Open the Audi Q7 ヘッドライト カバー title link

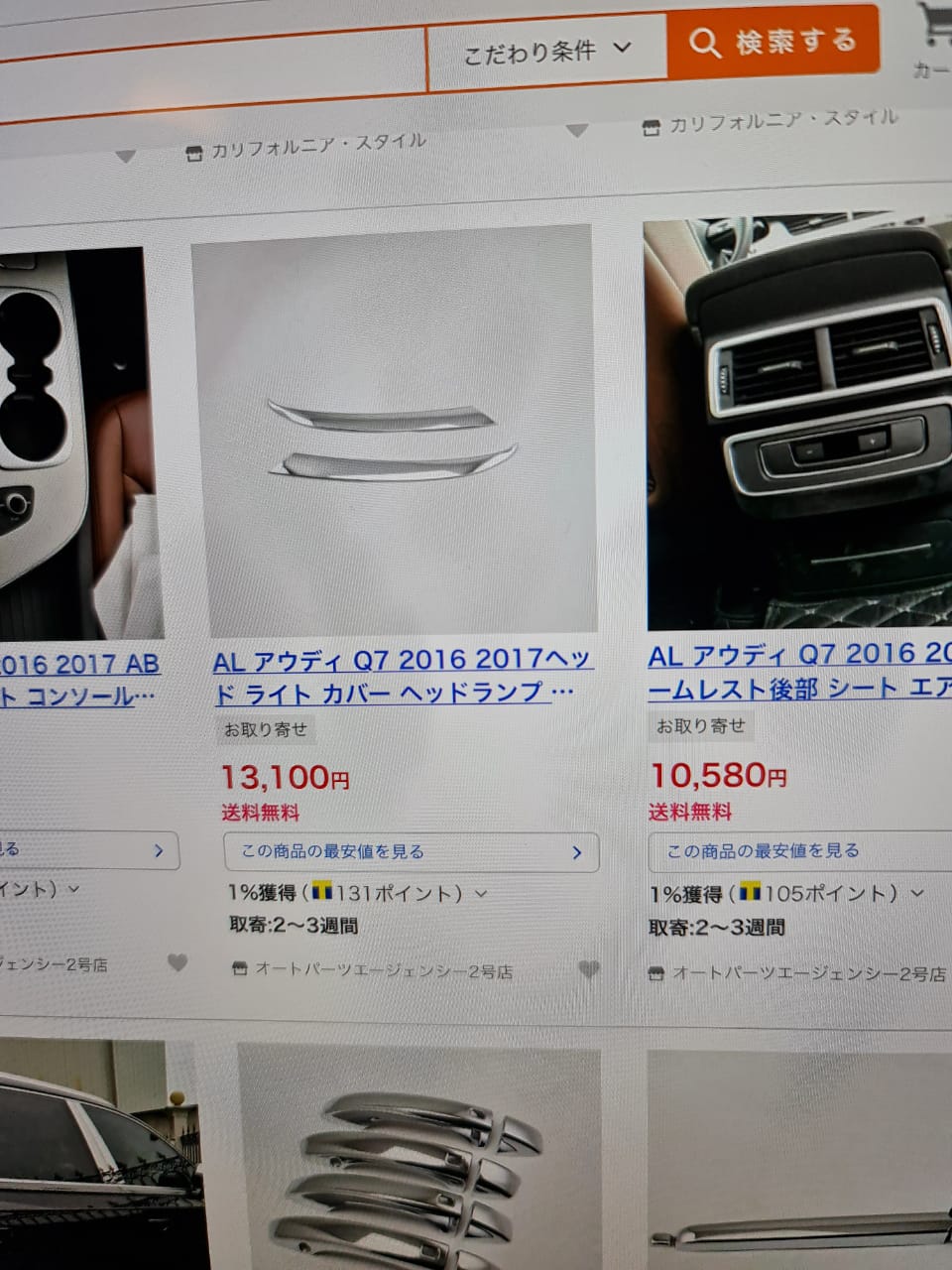pyautogui.click(x=402, y=675)
